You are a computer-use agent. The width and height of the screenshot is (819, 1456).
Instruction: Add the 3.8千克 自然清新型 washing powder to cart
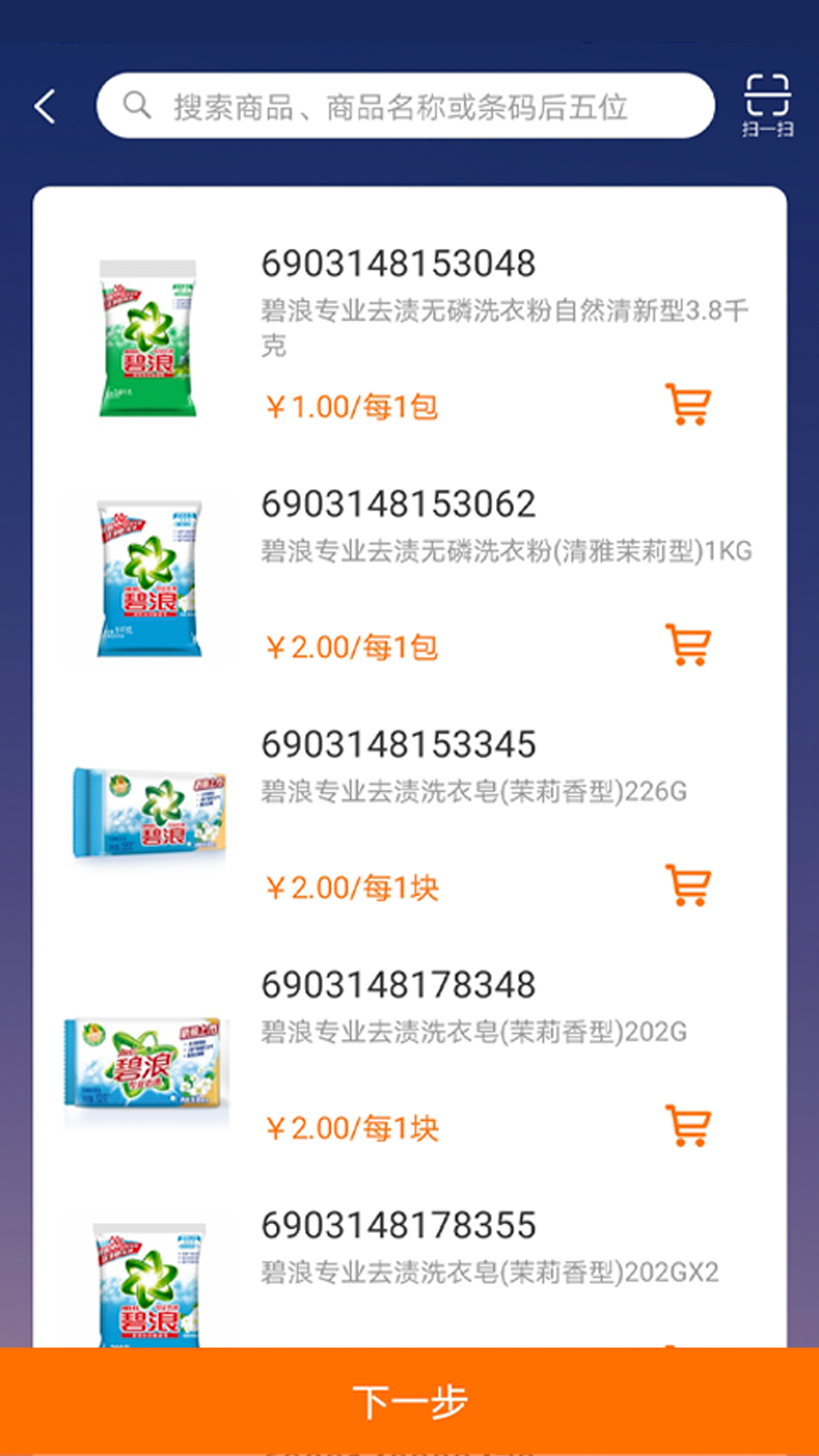687,404
